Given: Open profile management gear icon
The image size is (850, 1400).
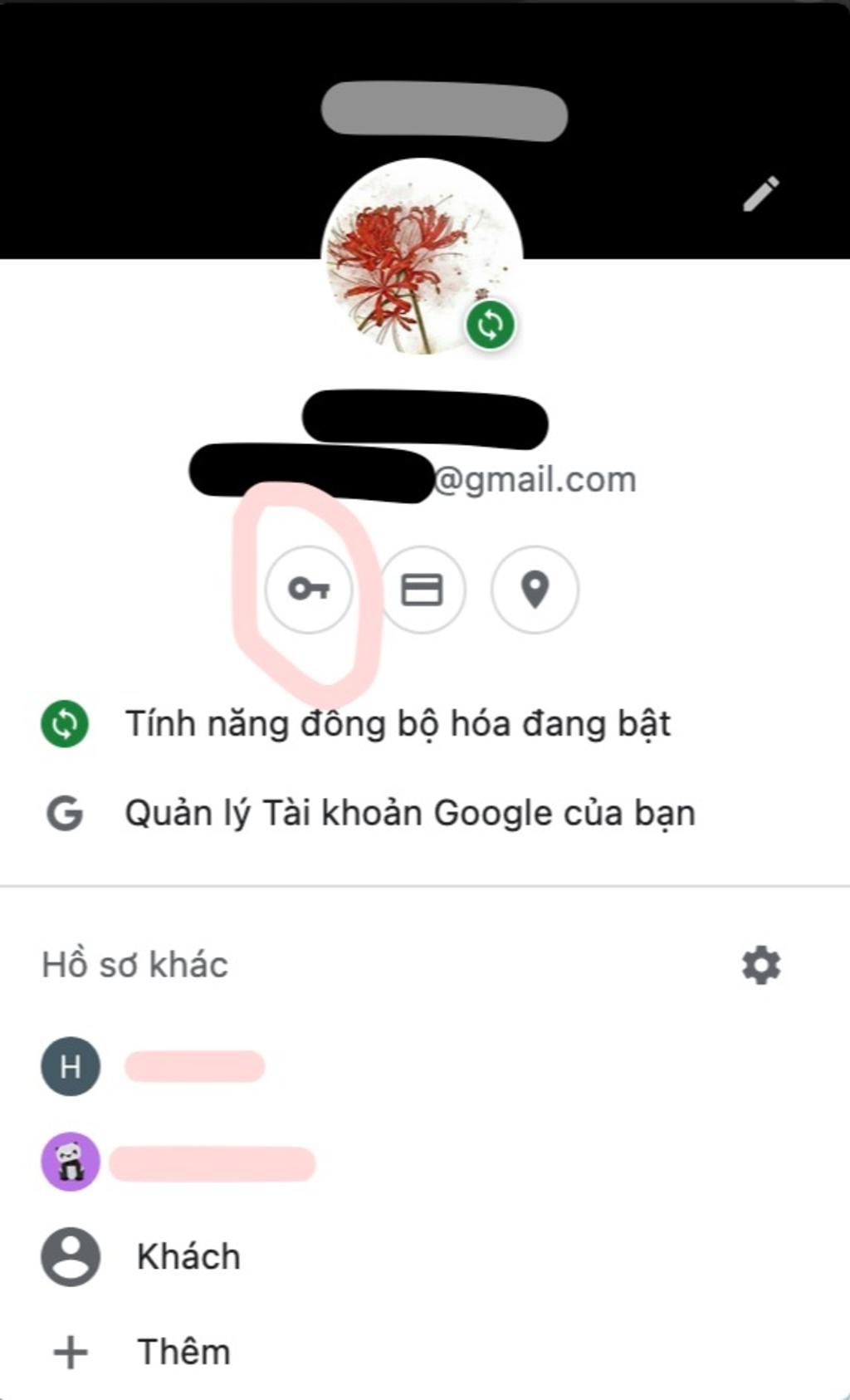Looking at the screenshot, I should (x=760, y=965).
